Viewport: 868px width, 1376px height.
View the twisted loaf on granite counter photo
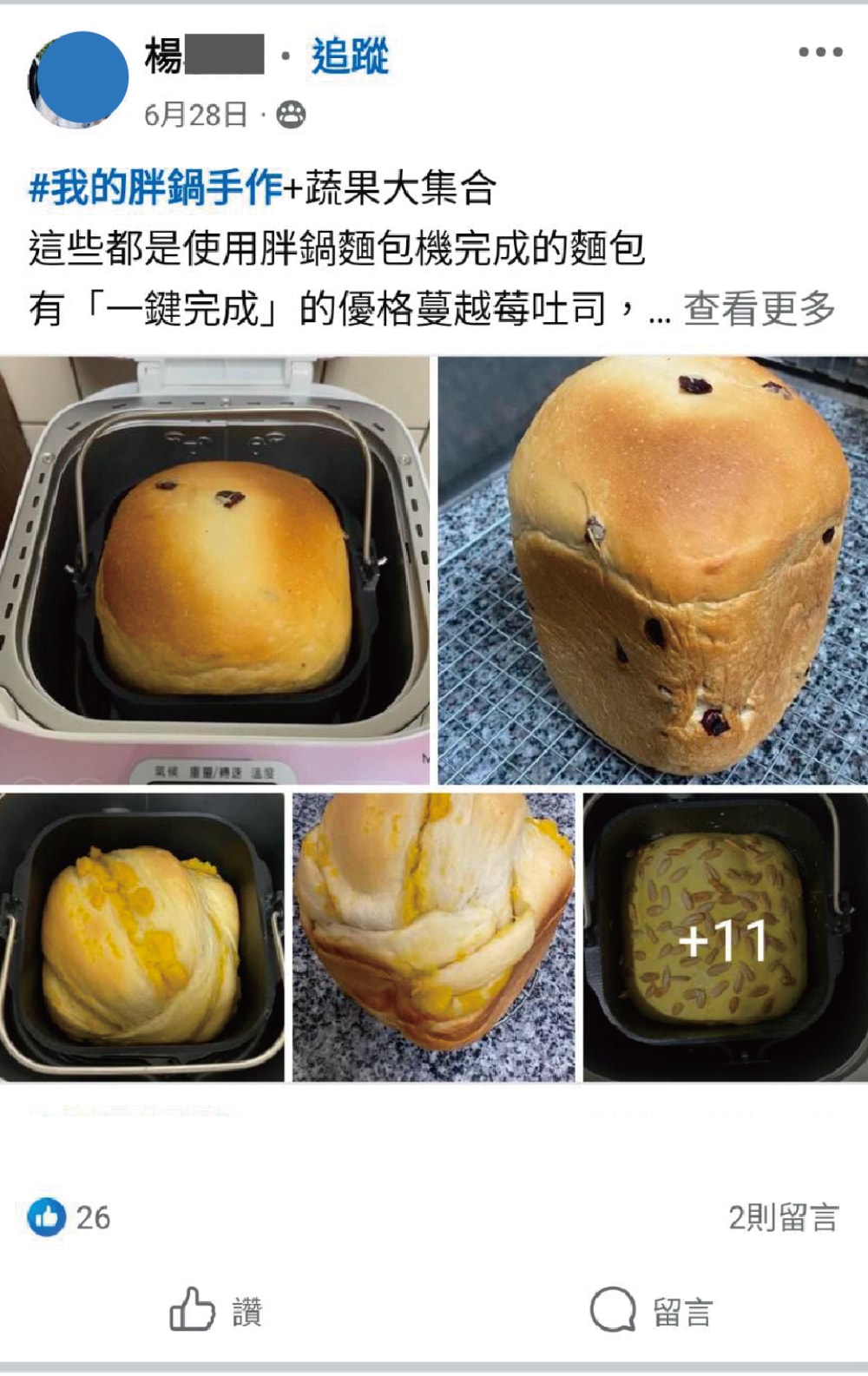click(x=433, y=938)
